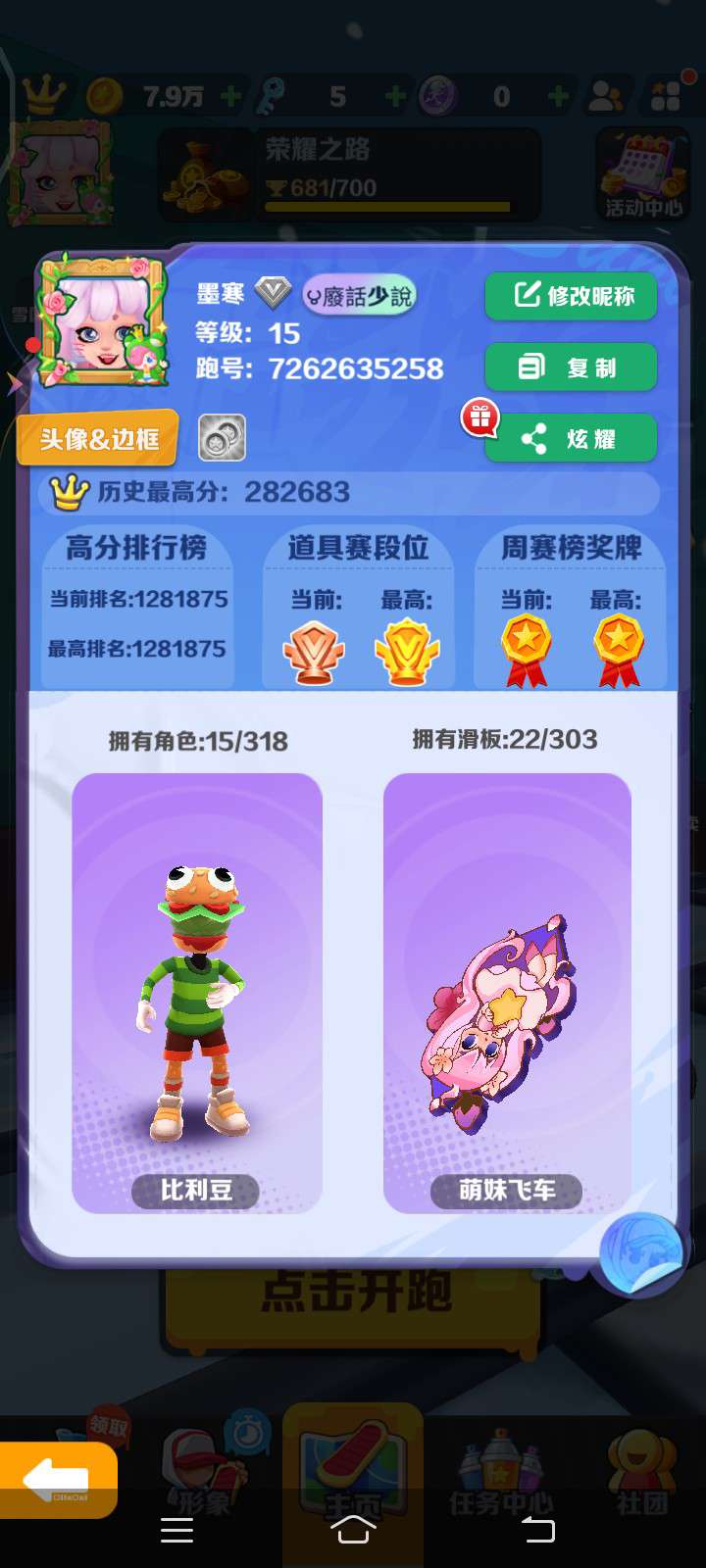
Task: Tap the orange back arrow button
Action: 57,1479
